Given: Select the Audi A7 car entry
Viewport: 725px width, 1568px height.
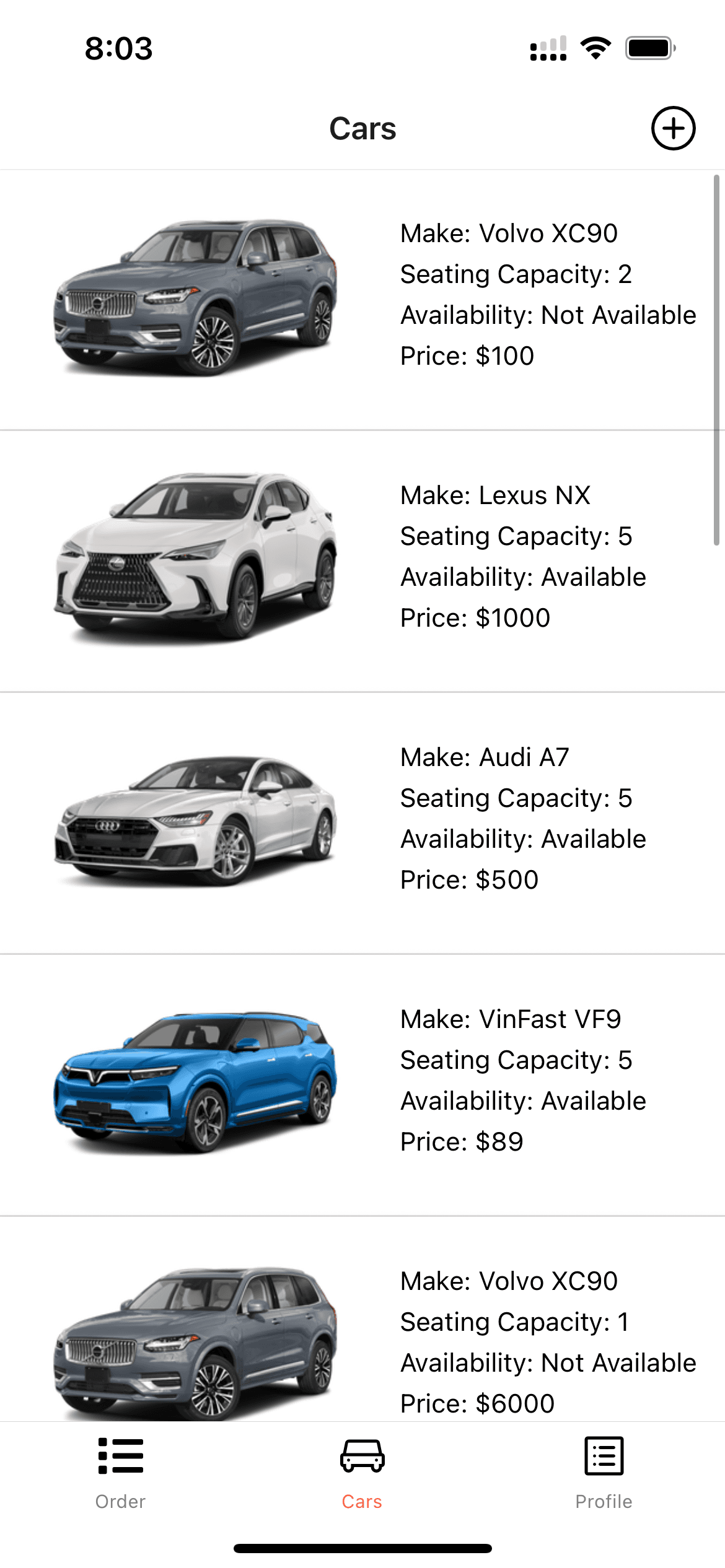Looking at the screenshot, I should (x=362, y=822).
